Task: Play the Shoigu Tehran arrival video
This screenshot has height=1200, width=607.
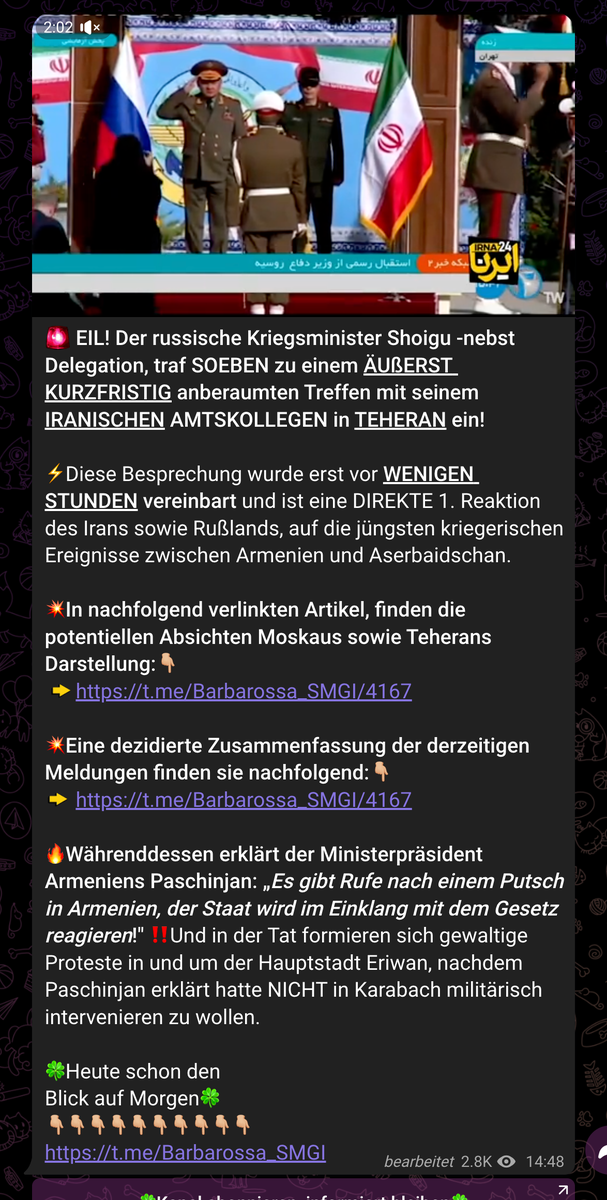Action: click(x=303, y=165)
